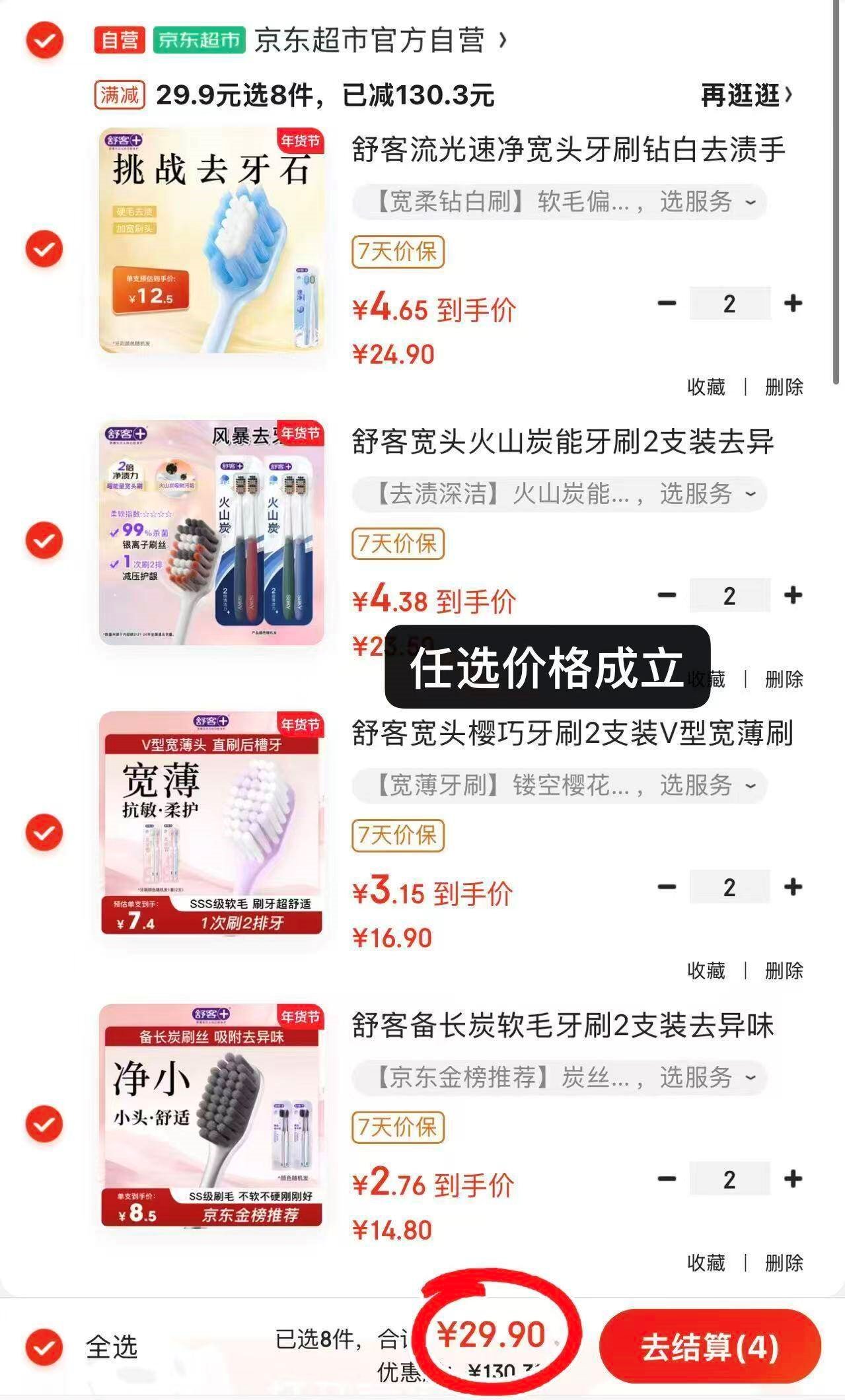Decrease quantity of 舒客备长炭软毛牙刷
Image resolution: width=845 pixels, height=1400 pixels.
pyautogui.click(x=667, y=1179)
